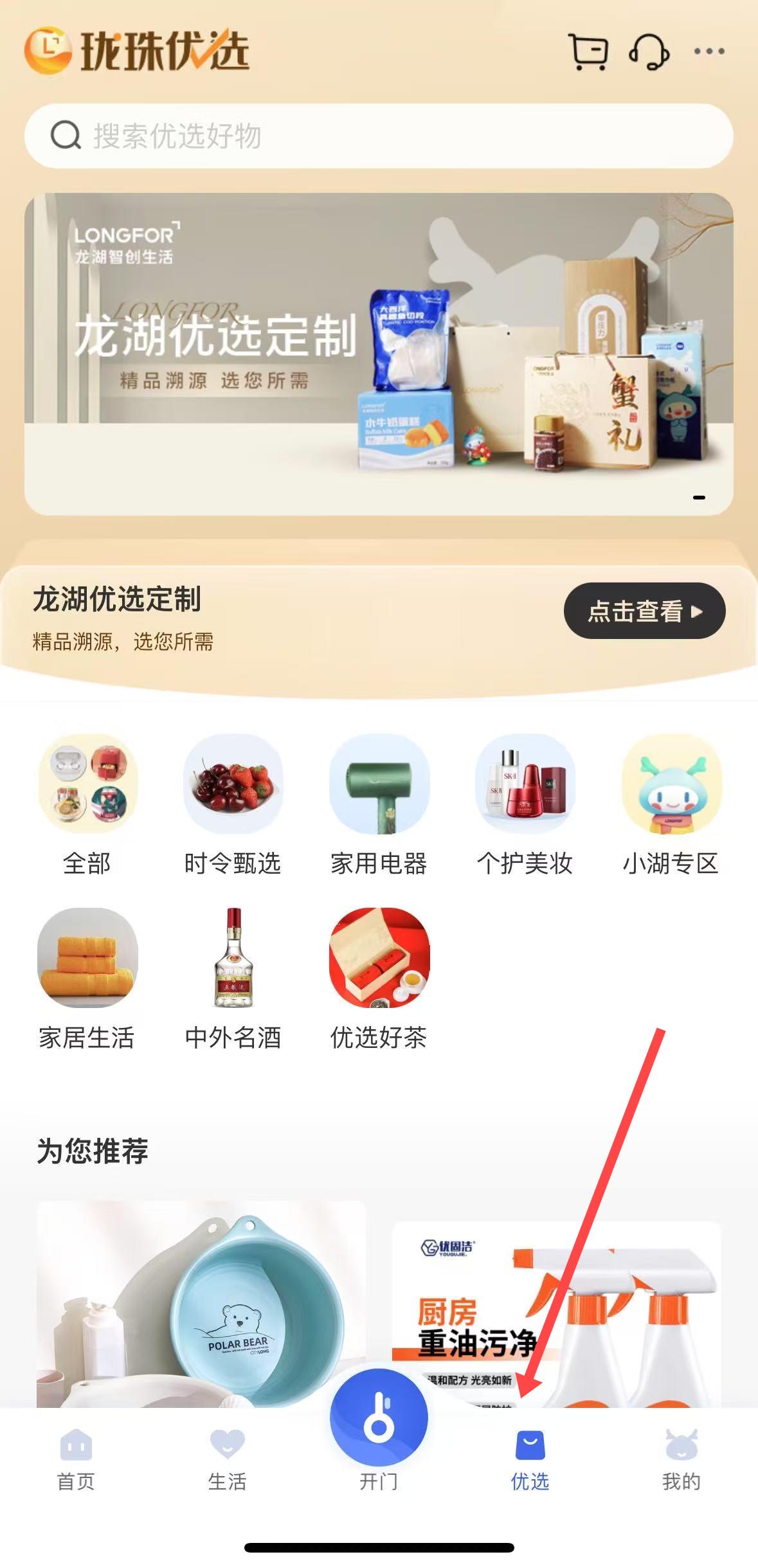Open the 全部 category
Image resolution: width=758 pixels, height=1568 pixels.
click(x=87, y=804)
